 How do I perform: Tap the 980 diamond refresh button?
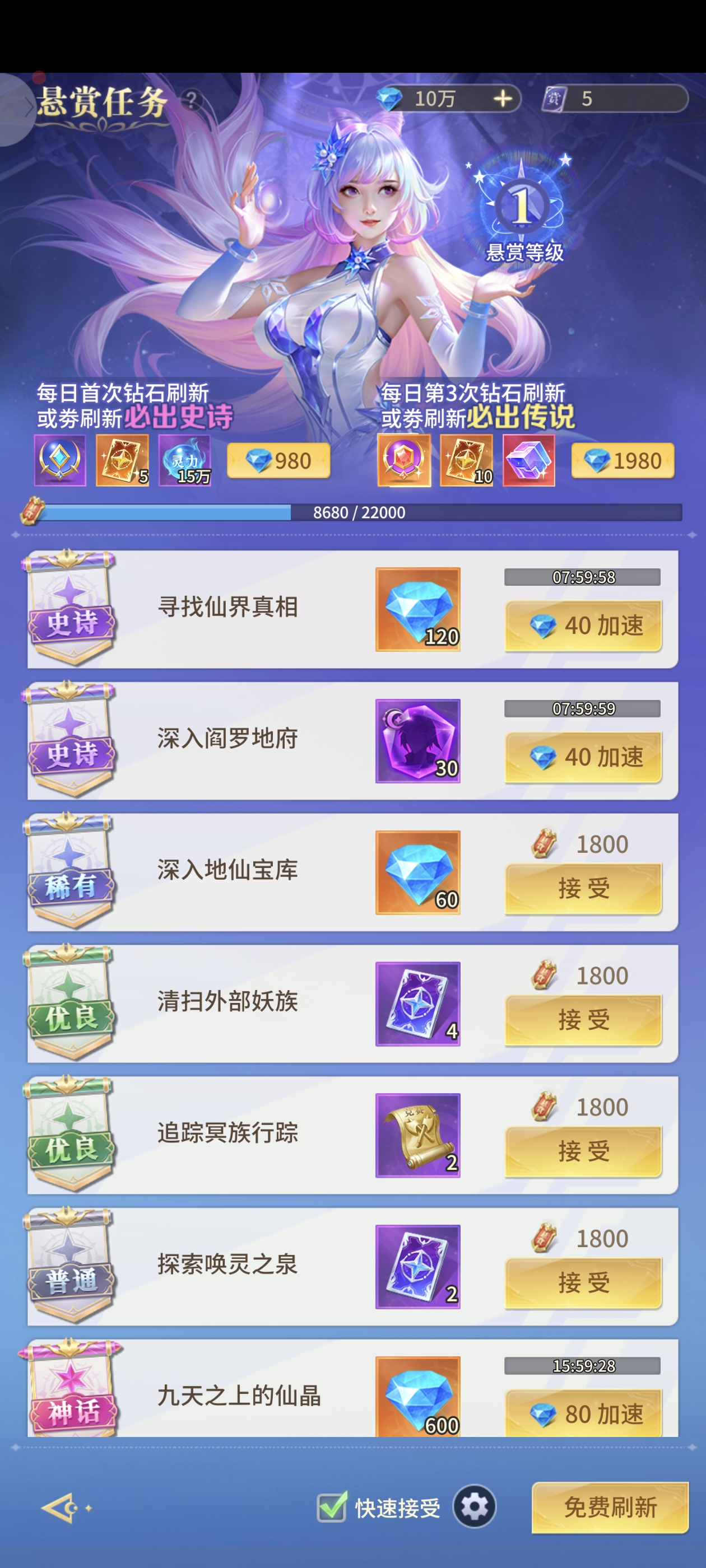(x=278, y=461)
